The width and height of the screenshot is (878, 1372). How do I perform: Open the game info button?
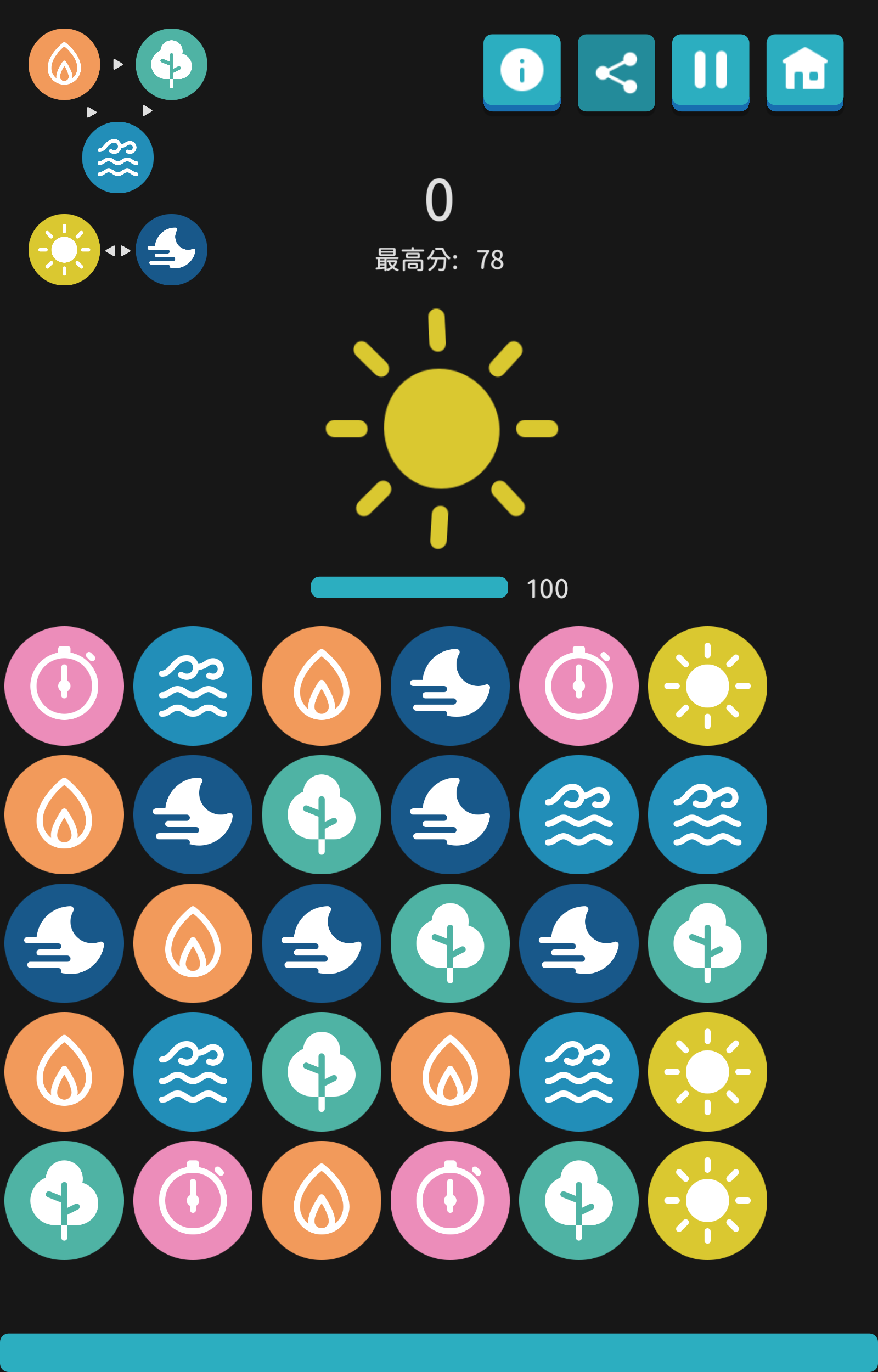tap(522, 71)
